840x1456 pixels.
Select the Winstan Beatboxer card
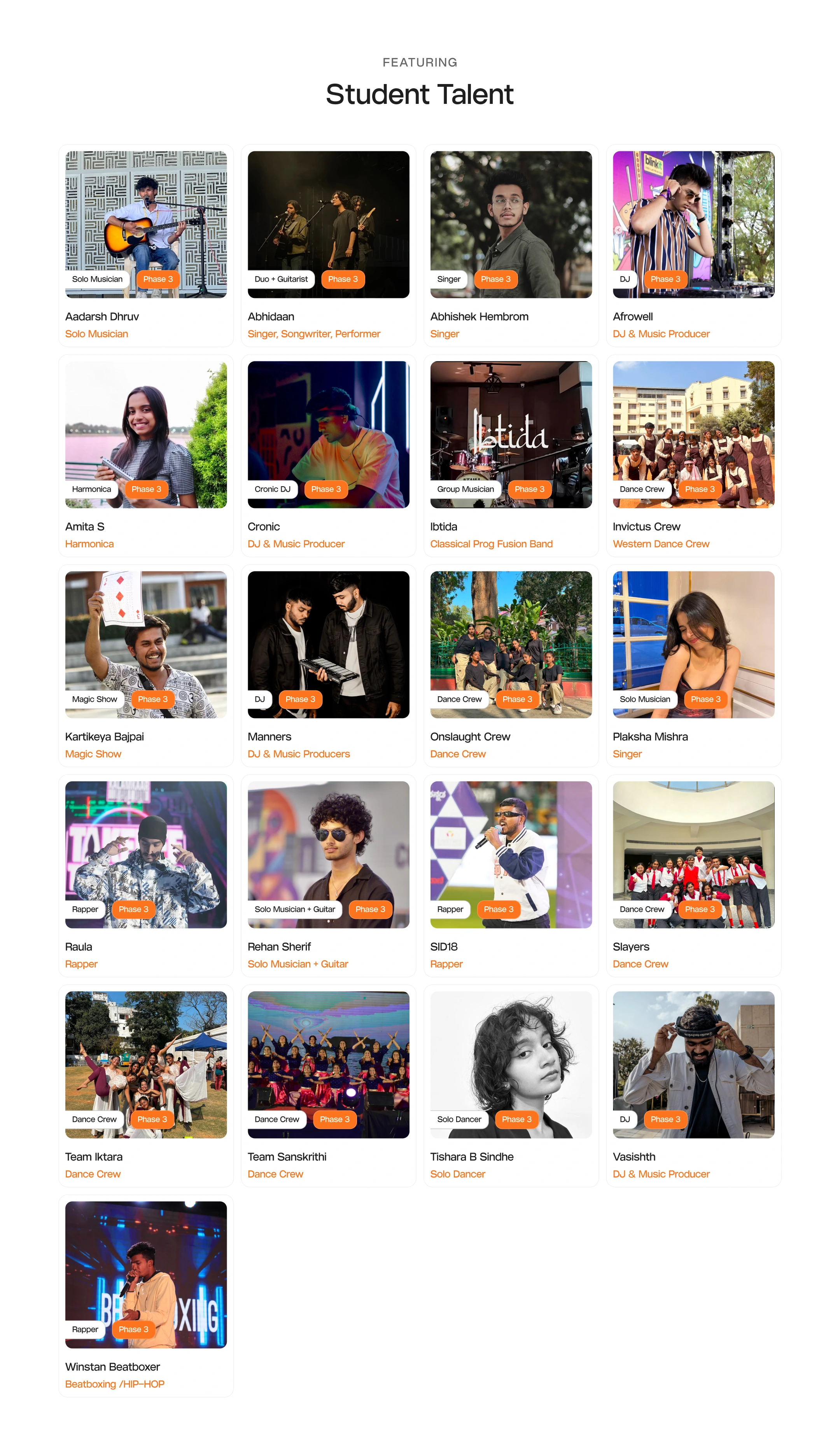click(x=146, y=1296)
